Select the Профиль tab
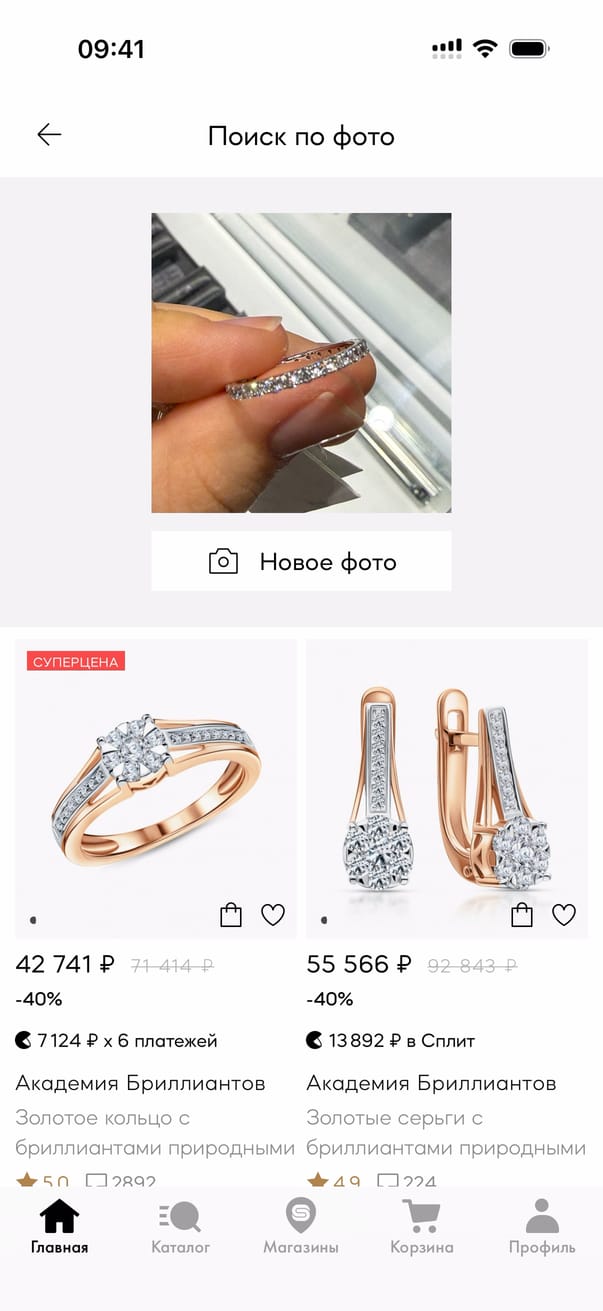 coord(542,1227)
